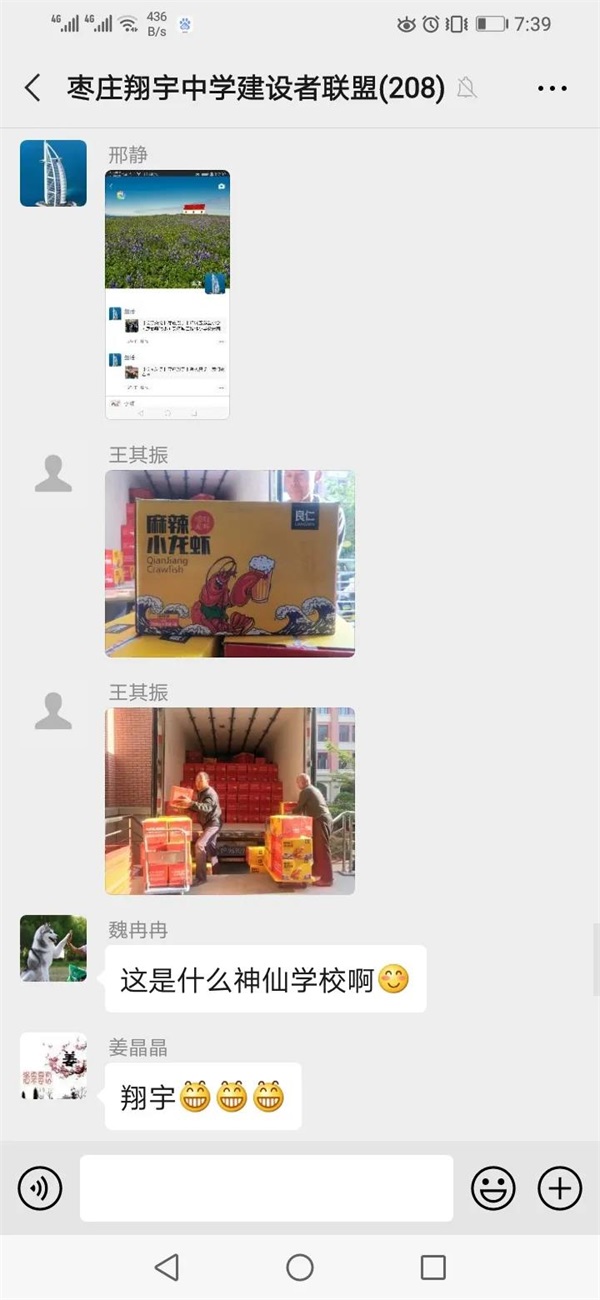Screen dimensions: 600x1300
Task: View 王其振's truck unloading photo
Action: [229, 800]
